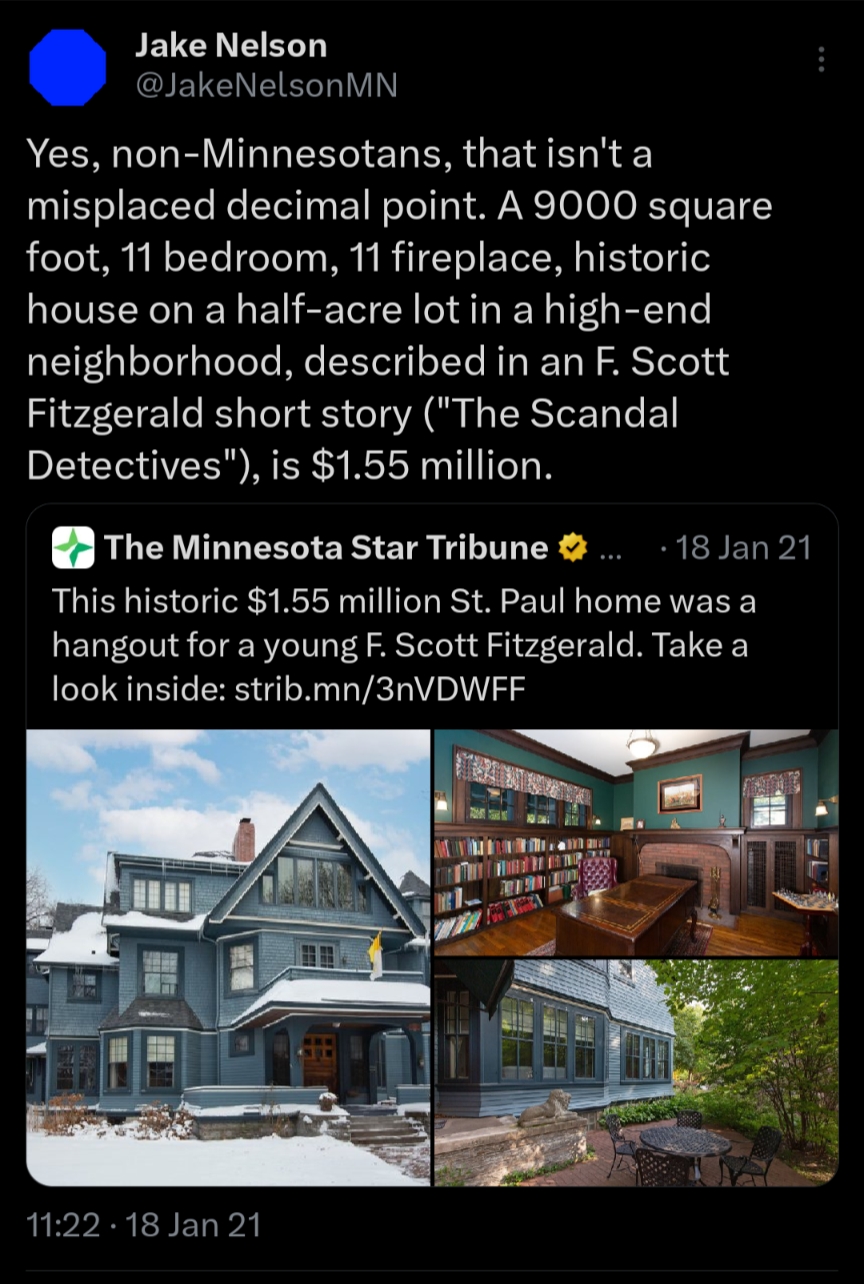The height and width of the screenshot is (1284, 864).
Task: View the snowy house exterior photo
Action: [x=228, y=957]
